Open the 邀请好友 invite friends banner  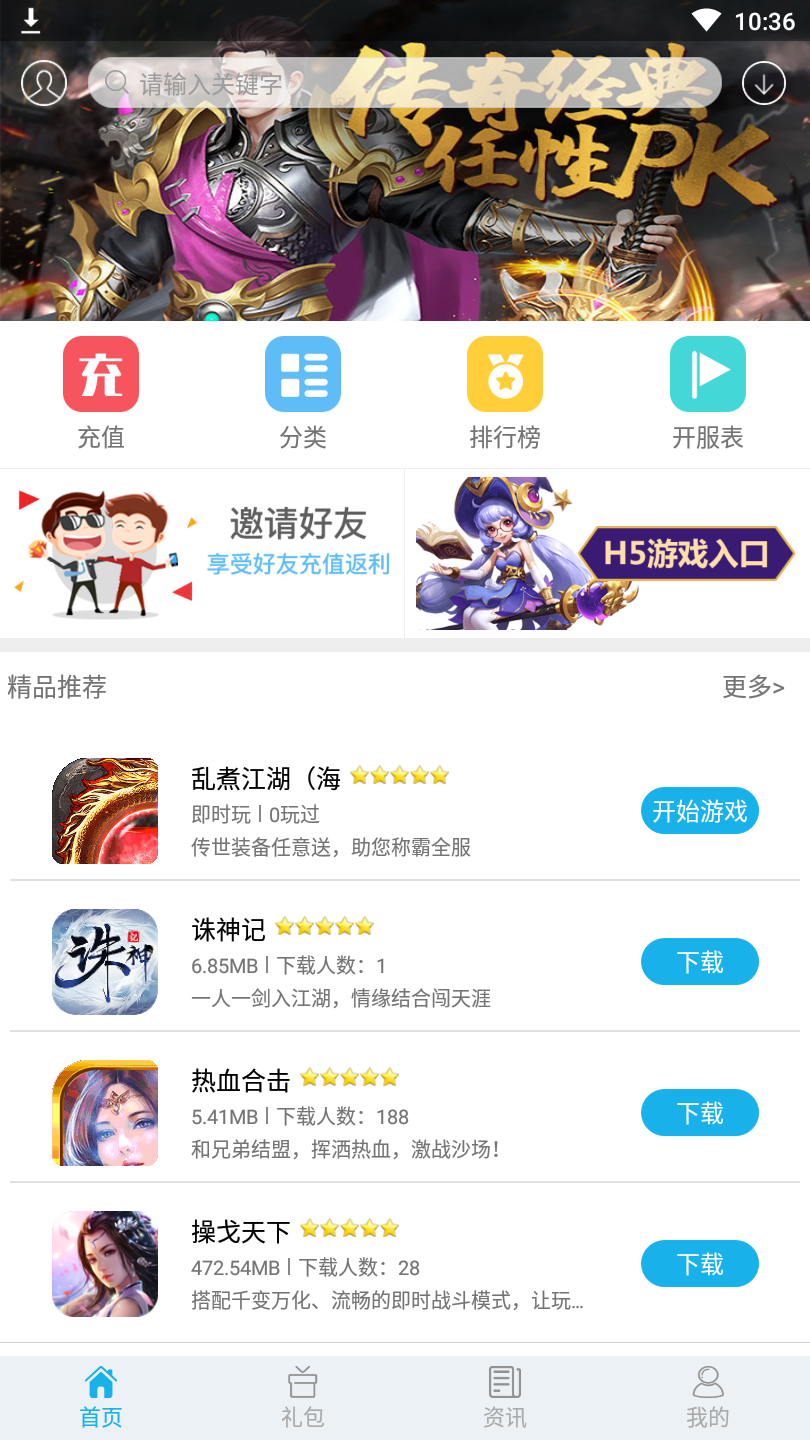pos(202,553)
